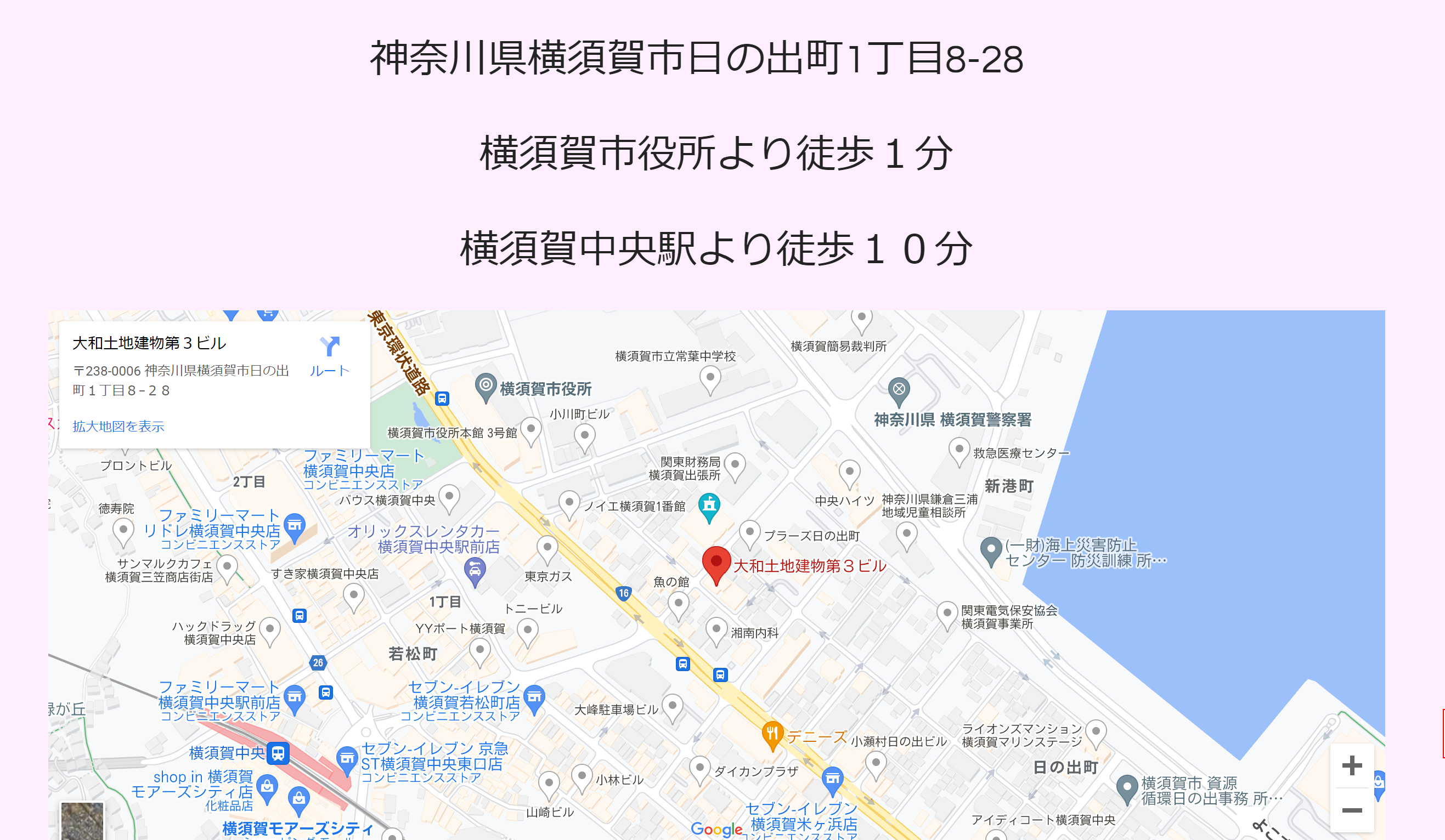The image size is (1445, 840).
Task: Select the プラーズ日の出町 map pin
Action: tap(749, 532)
